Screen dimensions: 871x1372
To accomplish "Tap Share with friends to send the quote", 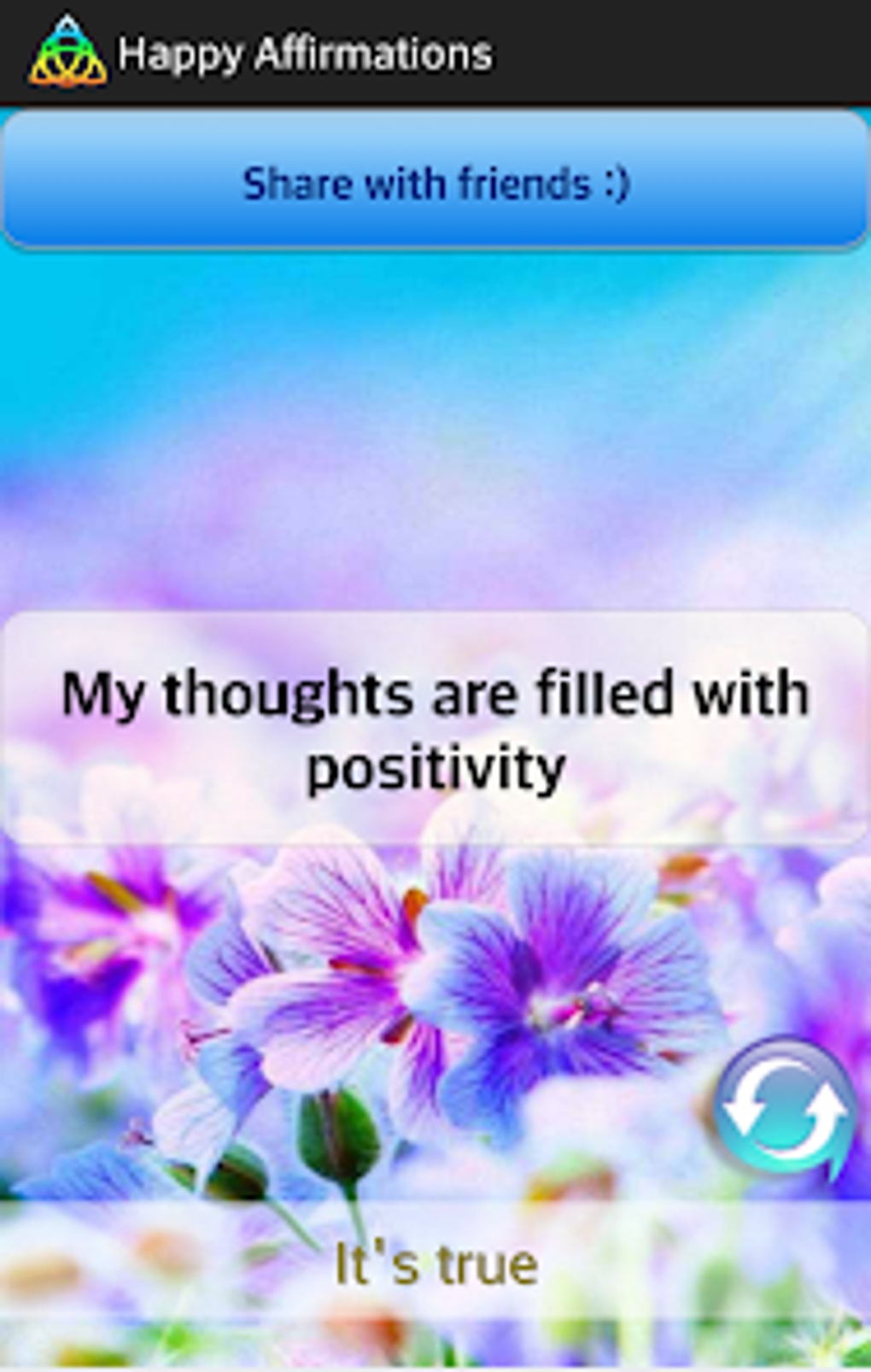I will (x=434, y=182).
